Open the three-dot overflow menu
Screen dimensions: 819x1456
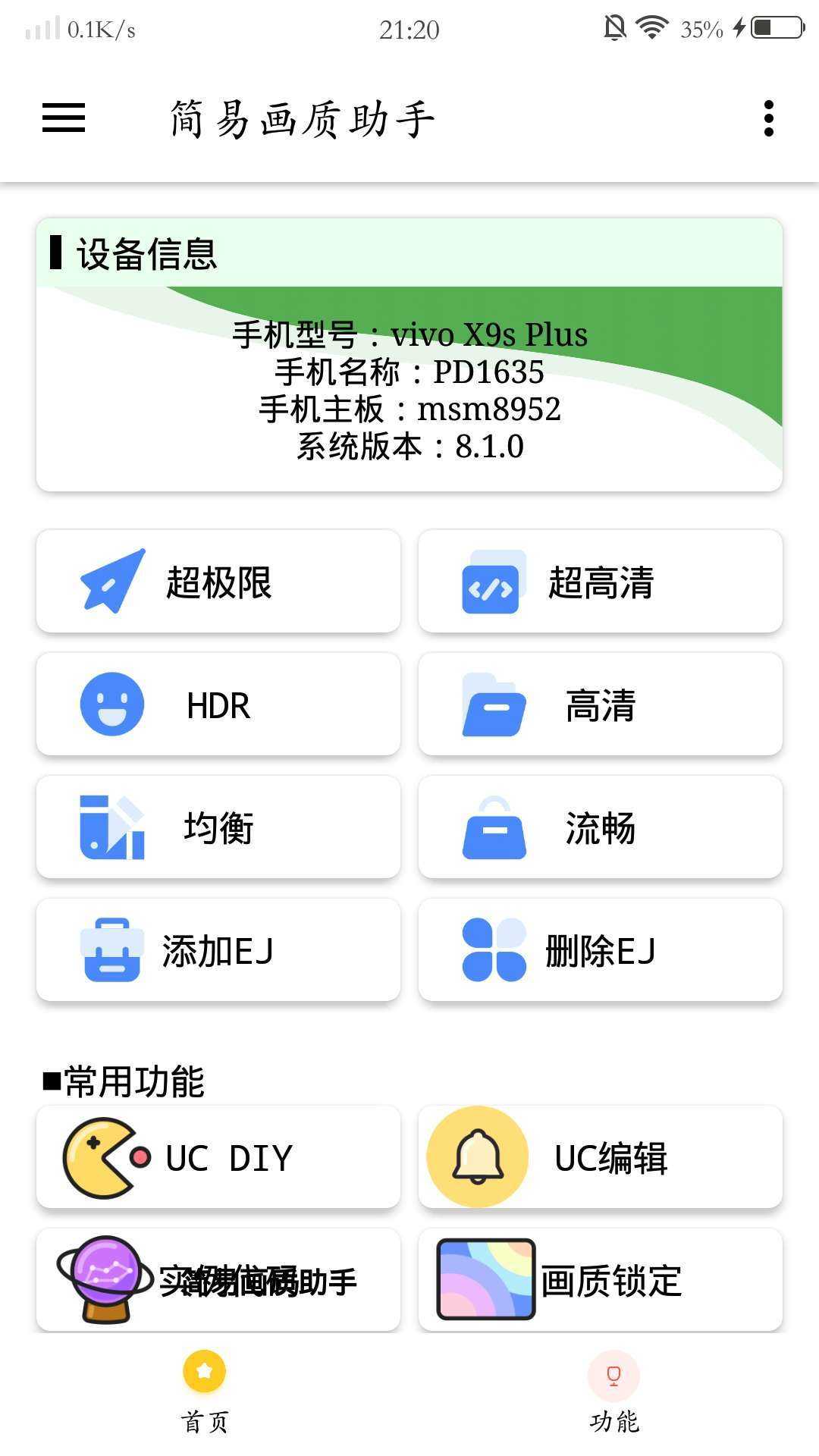pyautogui.click(x=770, y=118)
